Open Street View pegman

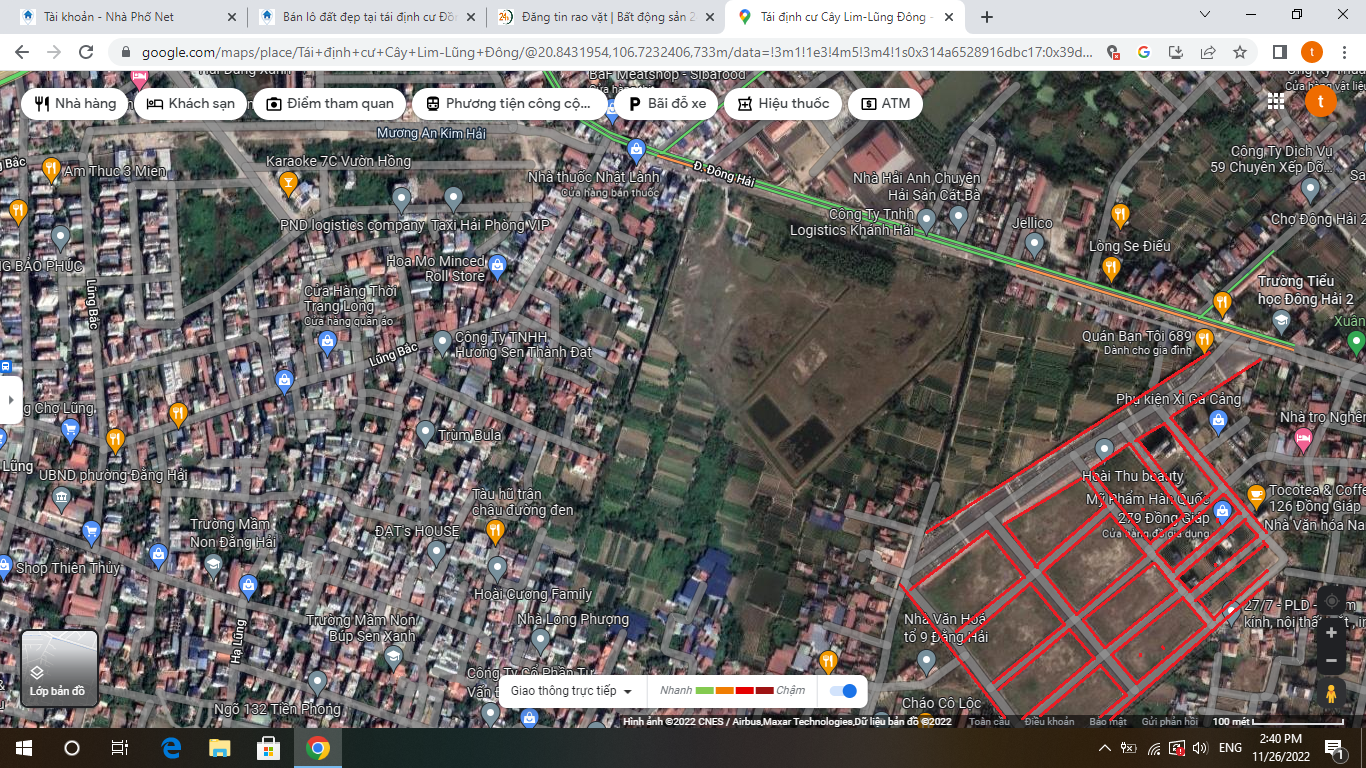coord(1331,693)
